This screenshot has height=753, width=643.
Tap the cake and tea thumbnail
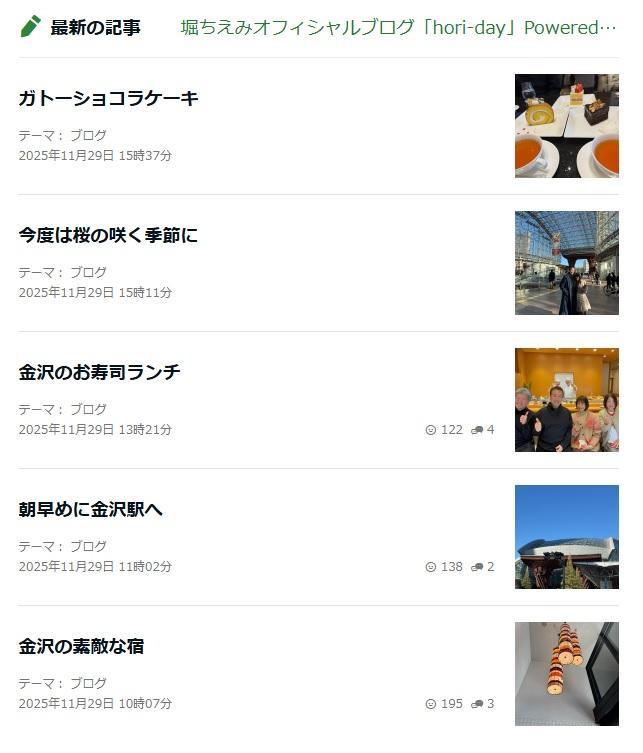click(566, 126)
